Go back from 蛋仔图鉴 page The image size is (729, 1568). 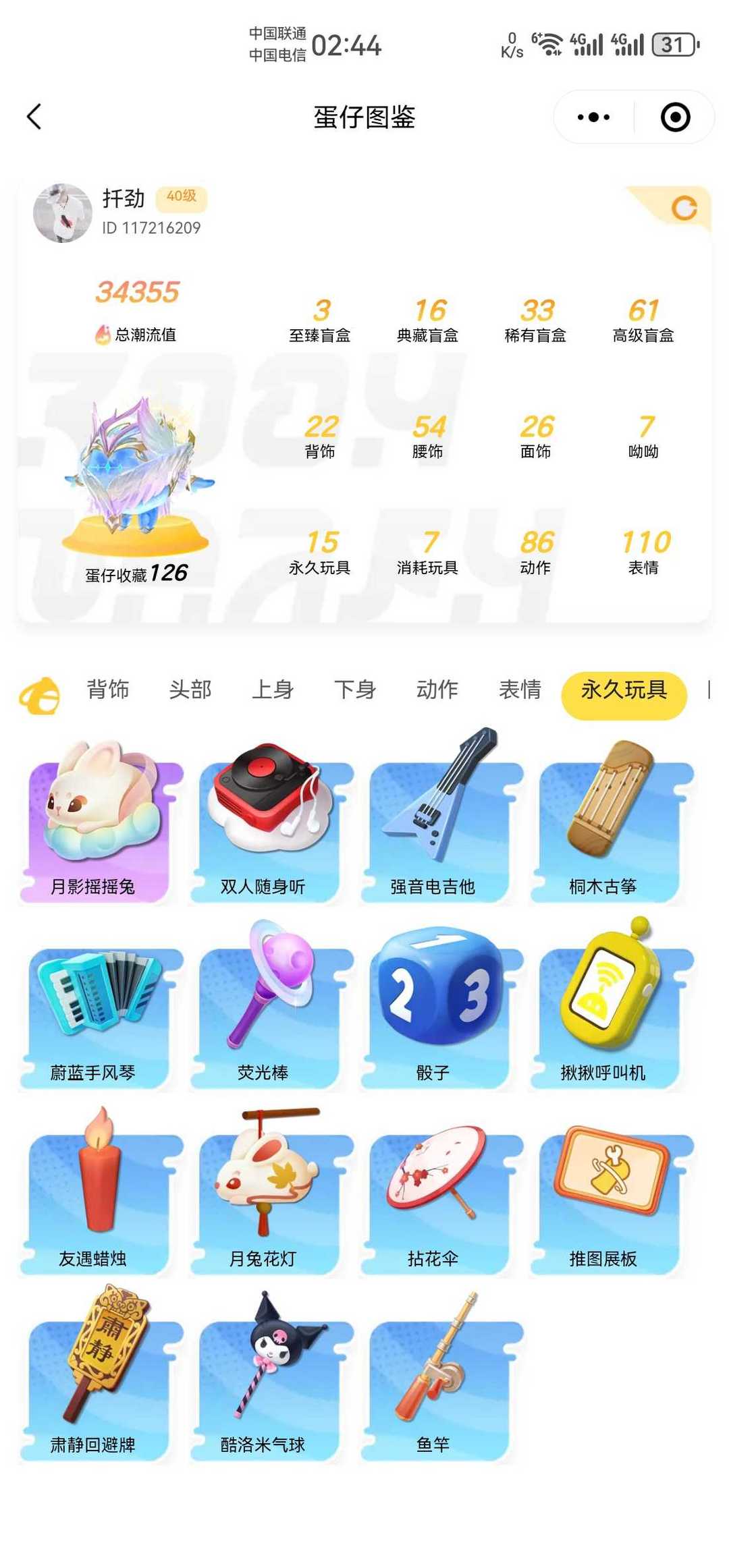click(34, 117)
